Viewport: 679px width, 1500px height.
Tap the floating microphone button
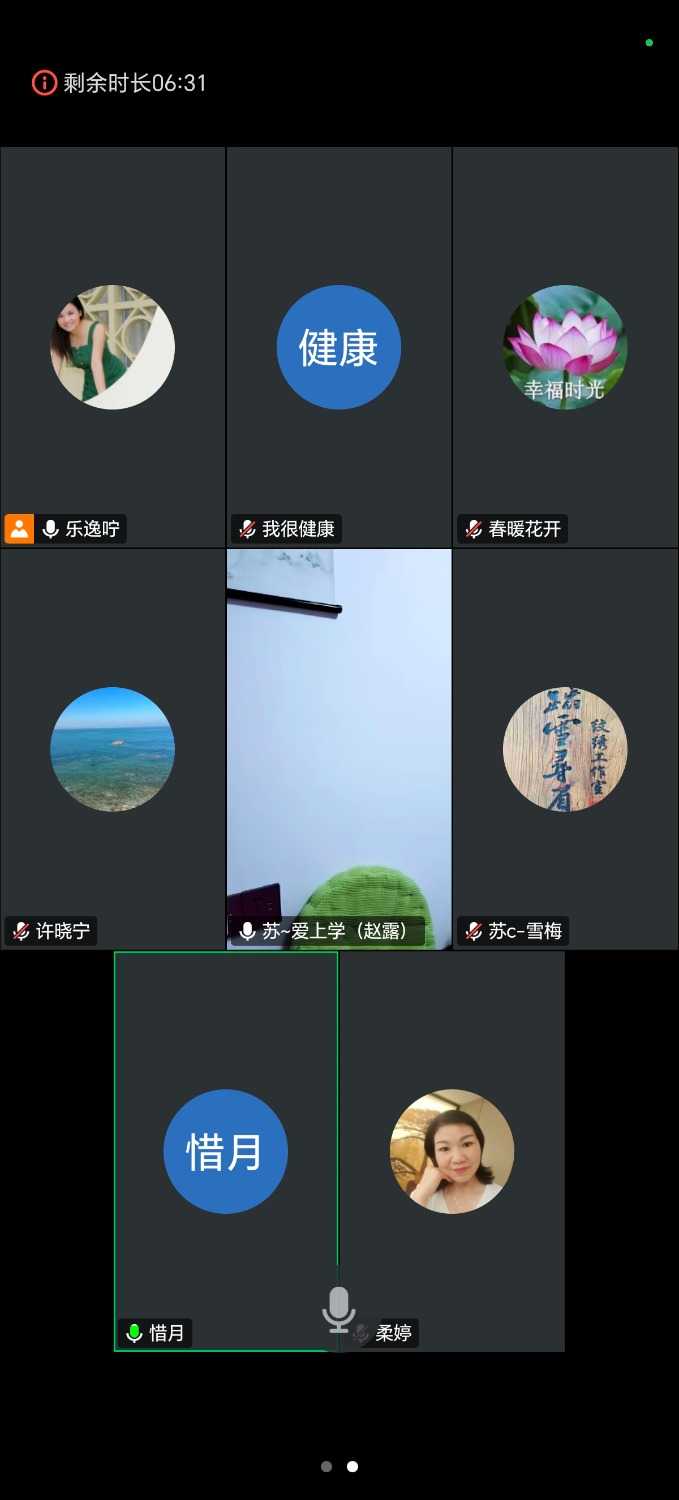338,1308
